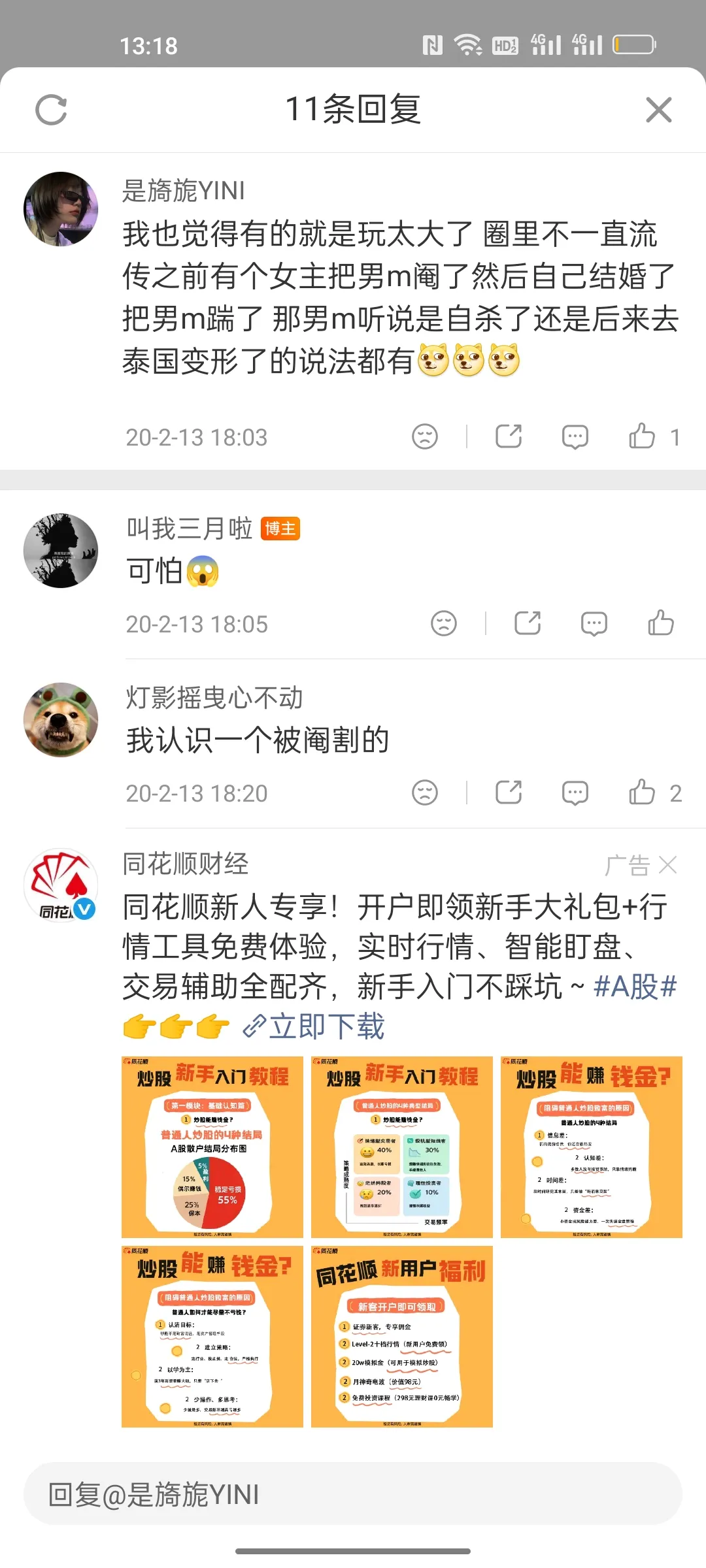
Task: Open the #A股# hashtag
Action: coord(634,987)
